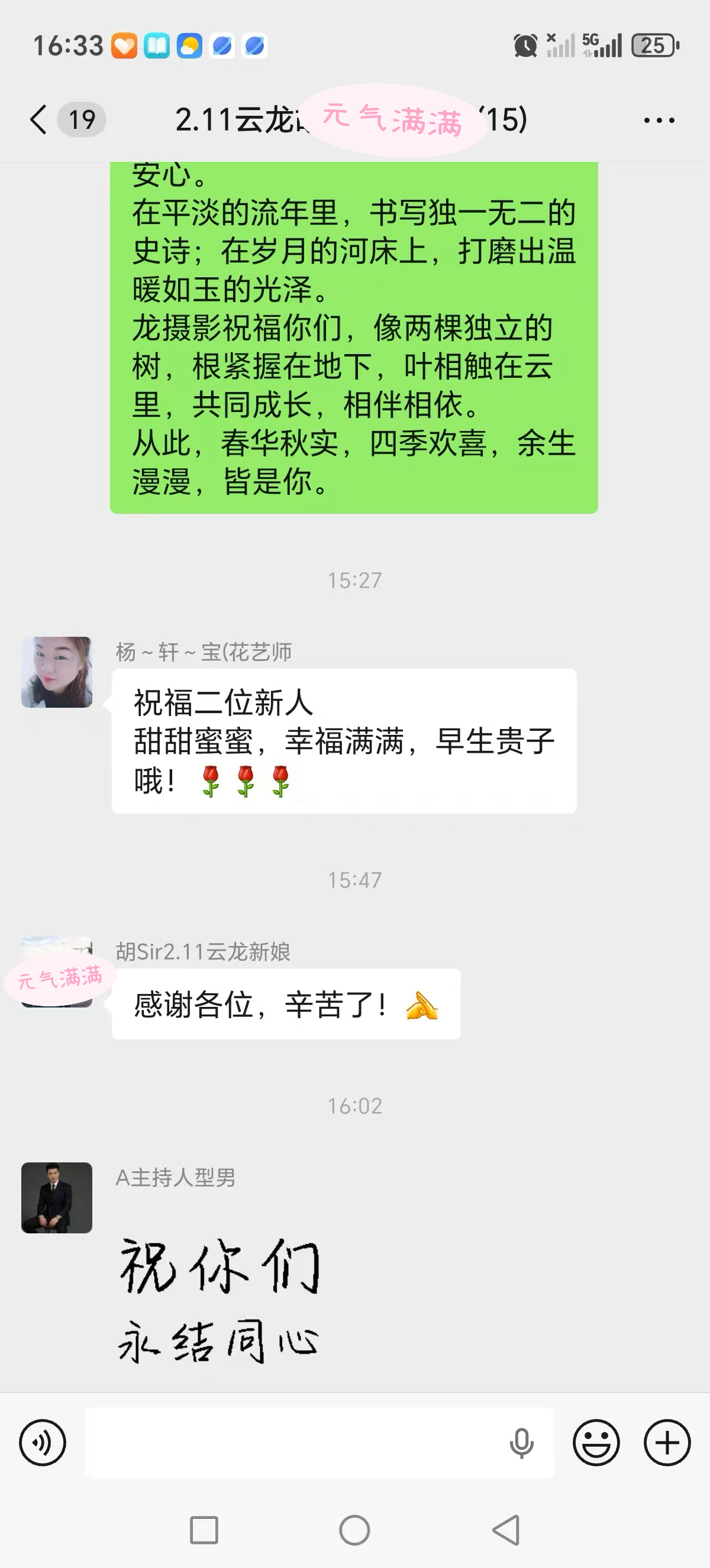Screen dimensions: 710x1568
Task: Open the plus attachment menu
Action: pos(667,1442)
